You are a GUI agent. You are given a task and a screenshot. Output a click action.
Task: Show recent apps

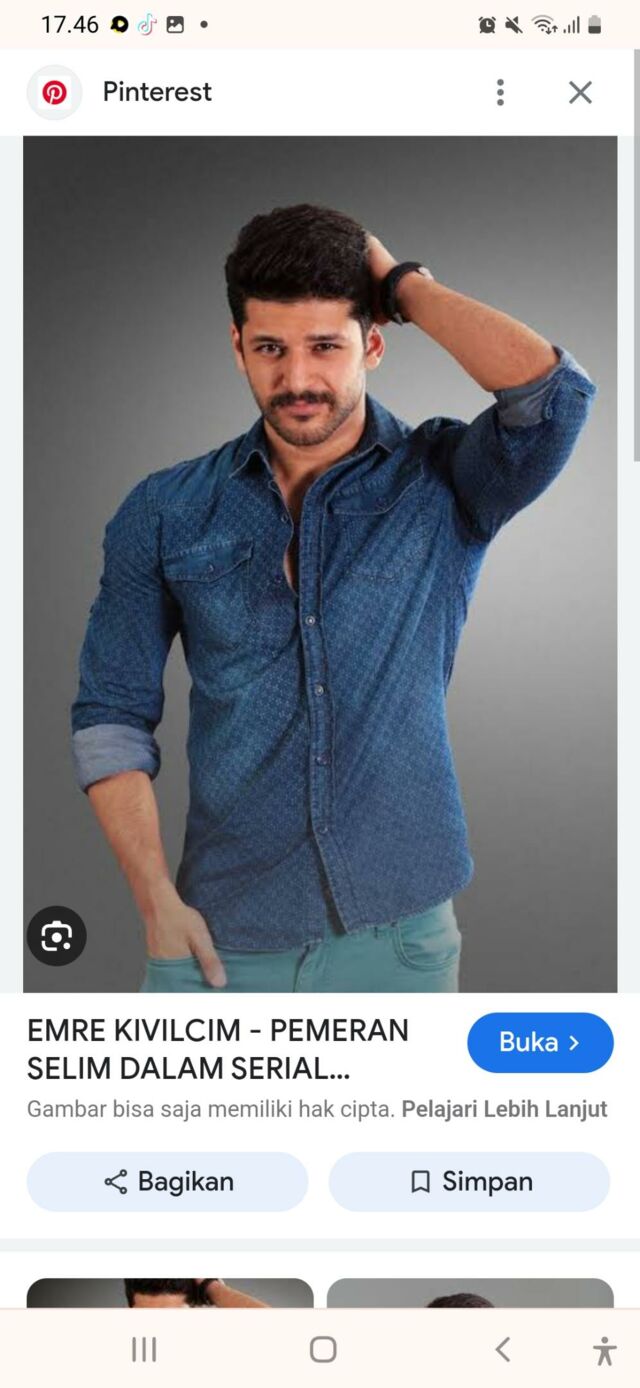tap(144, 1349)
